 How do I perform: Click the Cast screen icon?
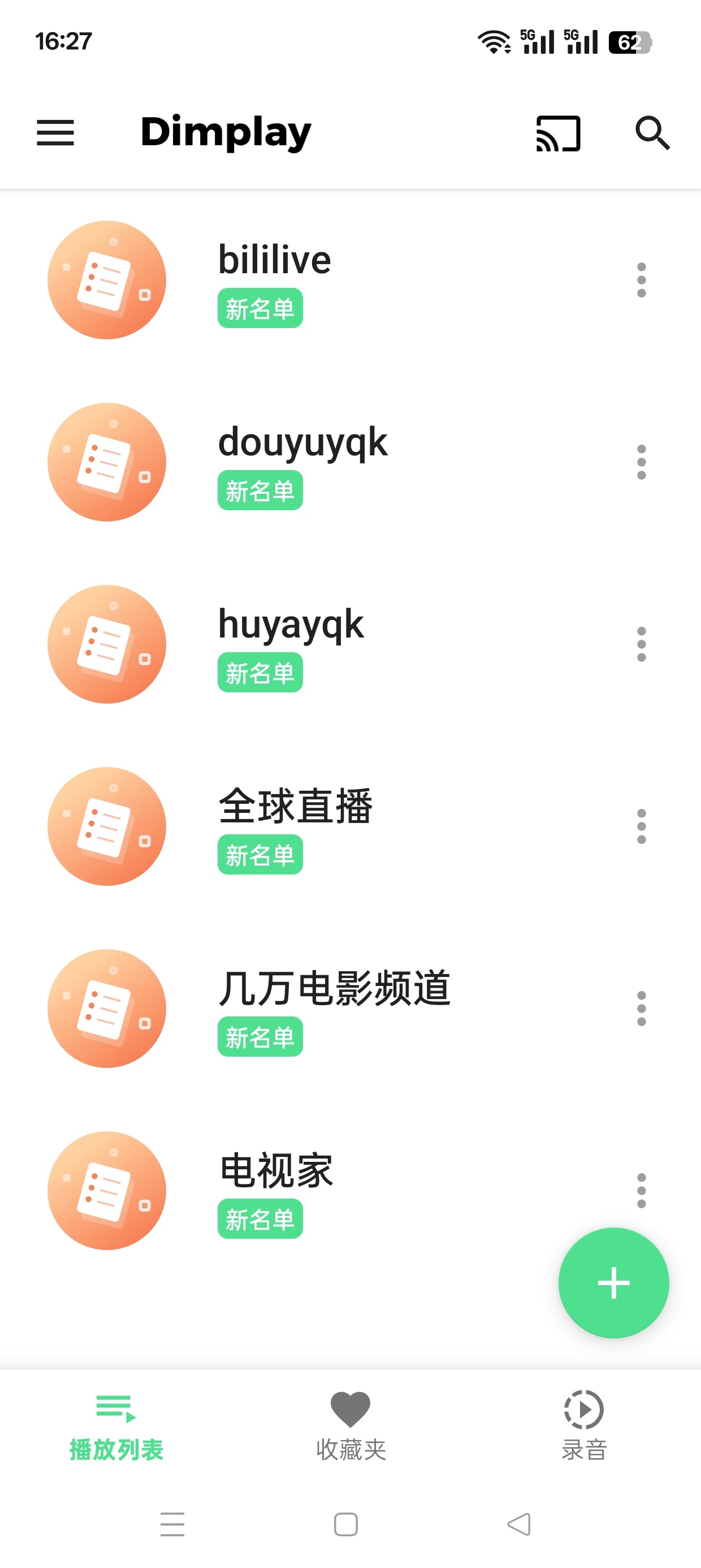click(557, 133)
